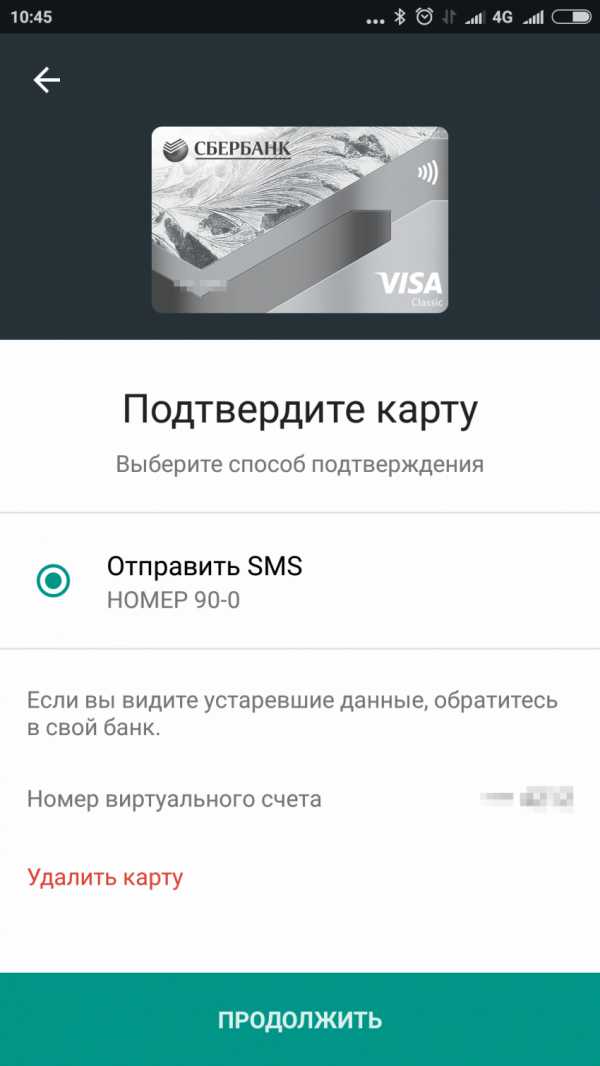The image size is (600, 1066).
Task: Select the Отправить SMS radio option
Action: point(53,580)
